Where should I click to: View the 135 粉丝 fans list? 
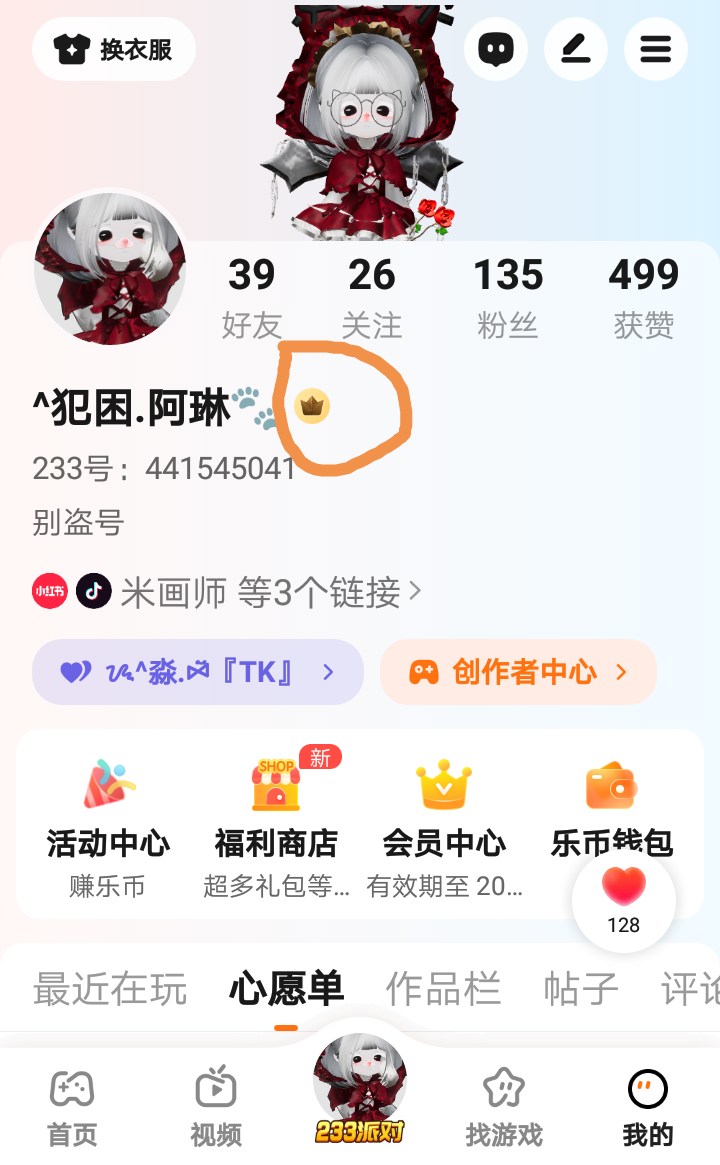pos(508,297)
